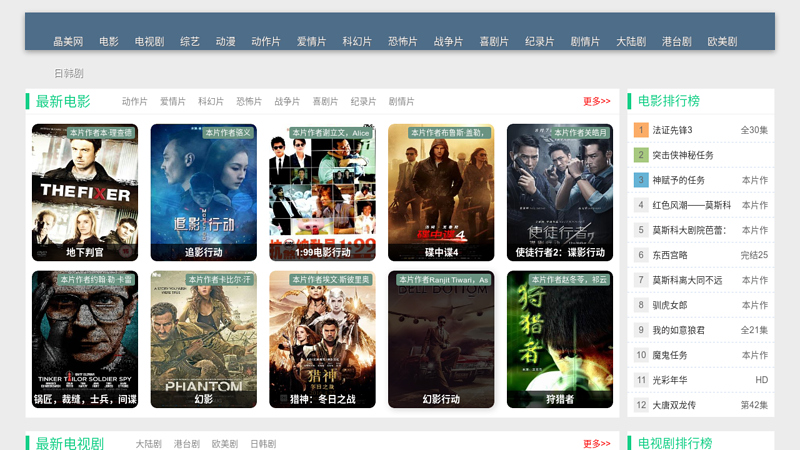Image resolution: width=800 pixels, height=450 pixels.
Task: Open 猎神：冬日之战 poster
Action: 322,339
